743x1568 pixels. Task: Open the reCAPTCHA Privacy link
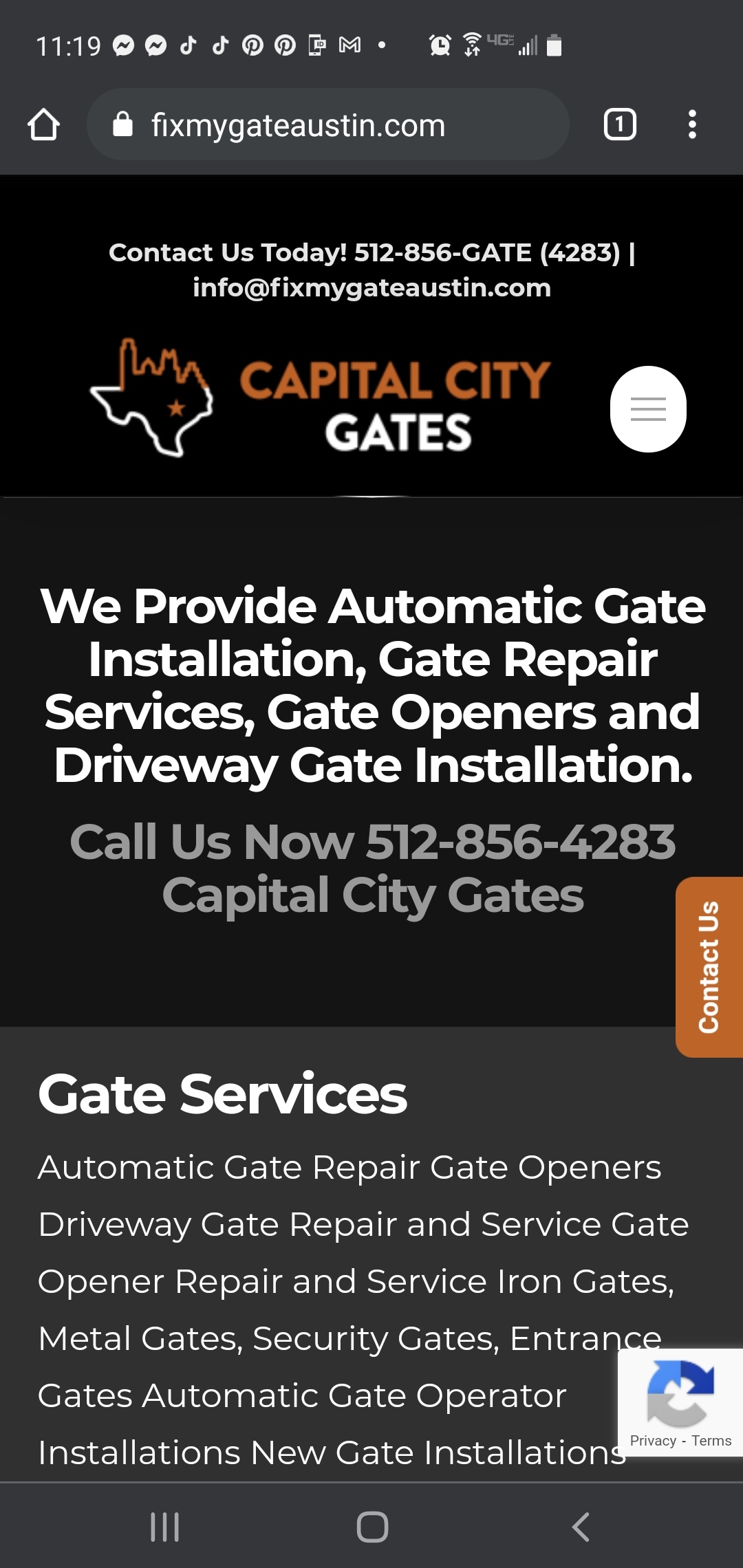click(x=652, y=1441)
